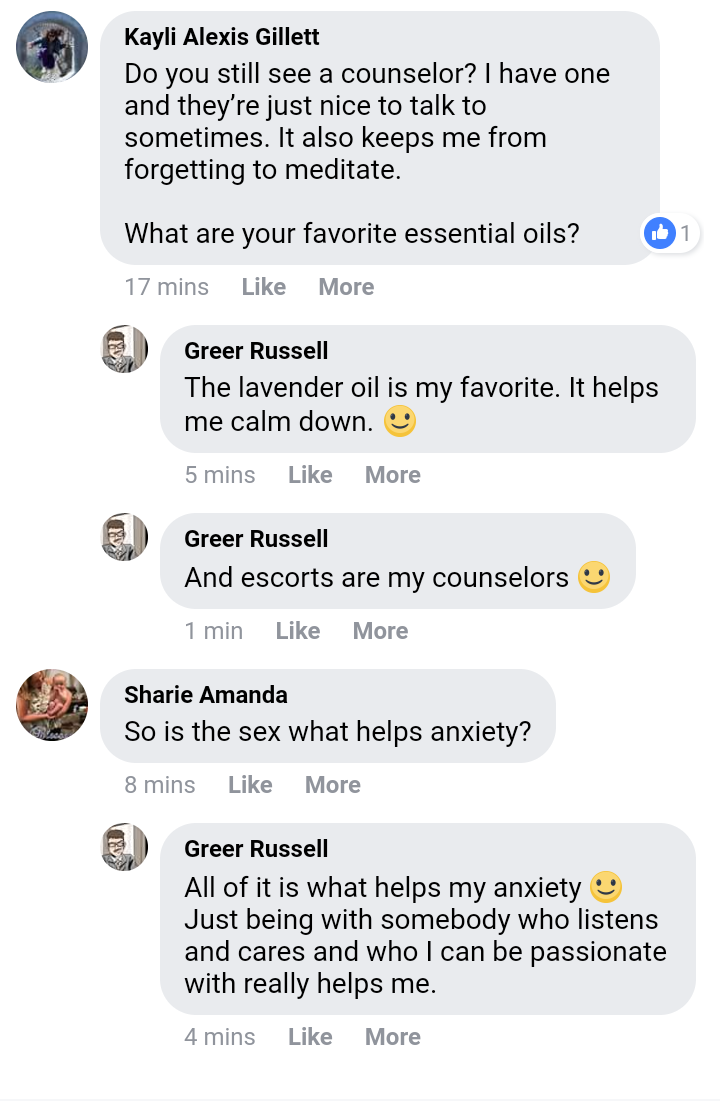The image size is (720, 1101).
Task: Open Sharie Amanda's profile picture
Action: (x=53, y=705)
